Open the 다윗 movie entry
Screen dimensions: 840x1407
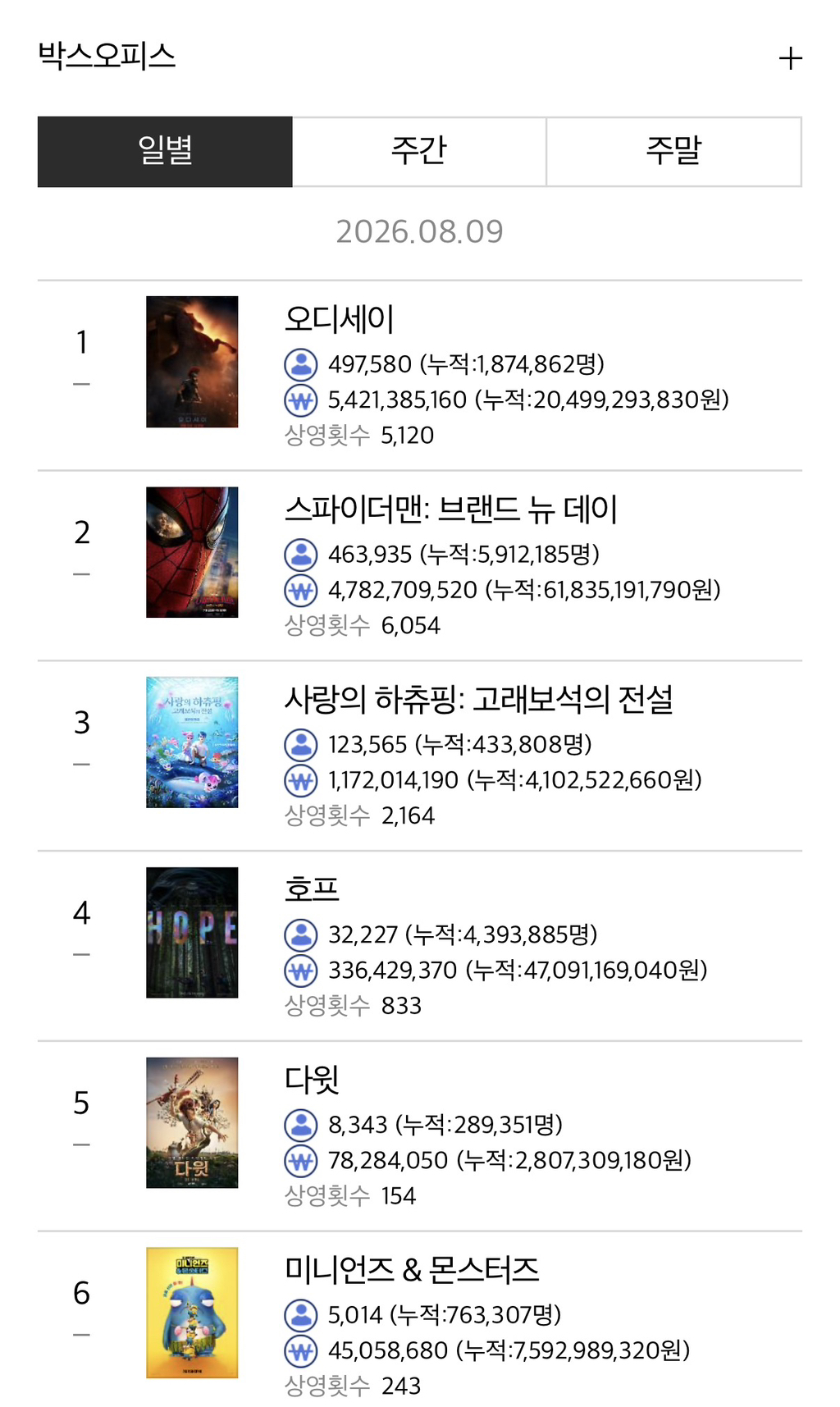click(x=420, y=1137)
